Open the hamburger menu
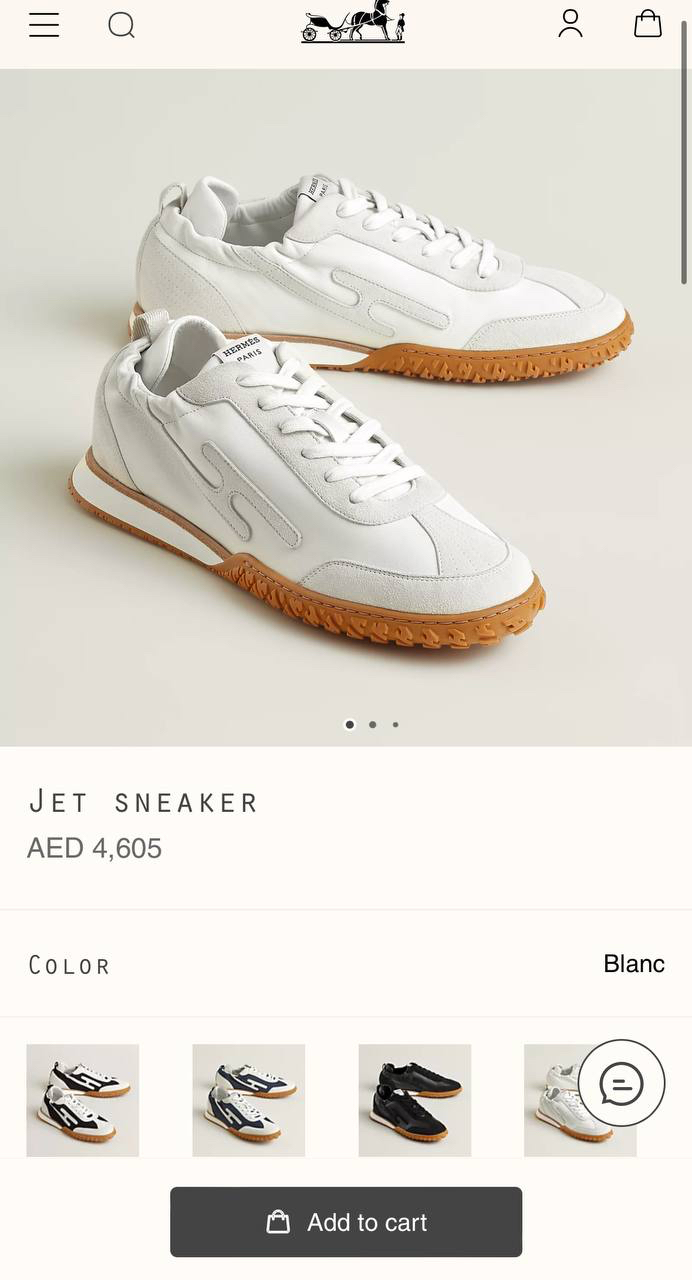Viewport: 692px width, 1280px height. 44,25
